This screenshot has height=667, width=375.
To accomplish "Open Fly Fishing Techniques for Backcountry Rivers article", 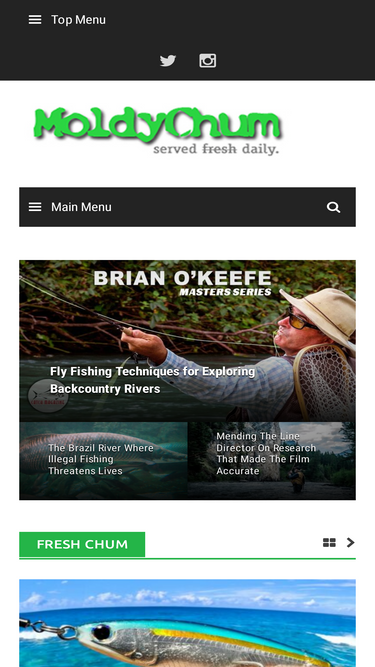I will tap(153, 380).
